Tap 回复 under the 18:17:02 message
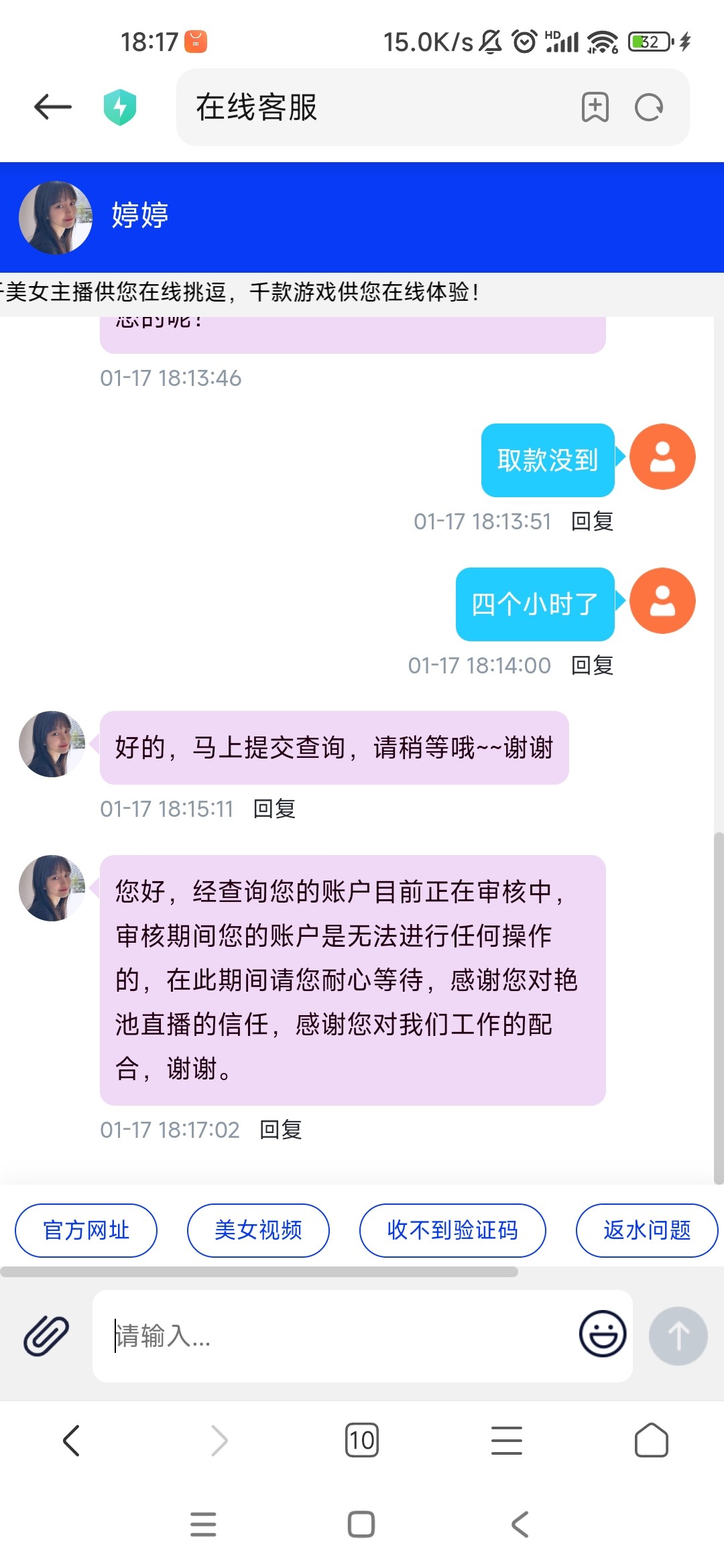724x1568 pixels. [282, 1130]
